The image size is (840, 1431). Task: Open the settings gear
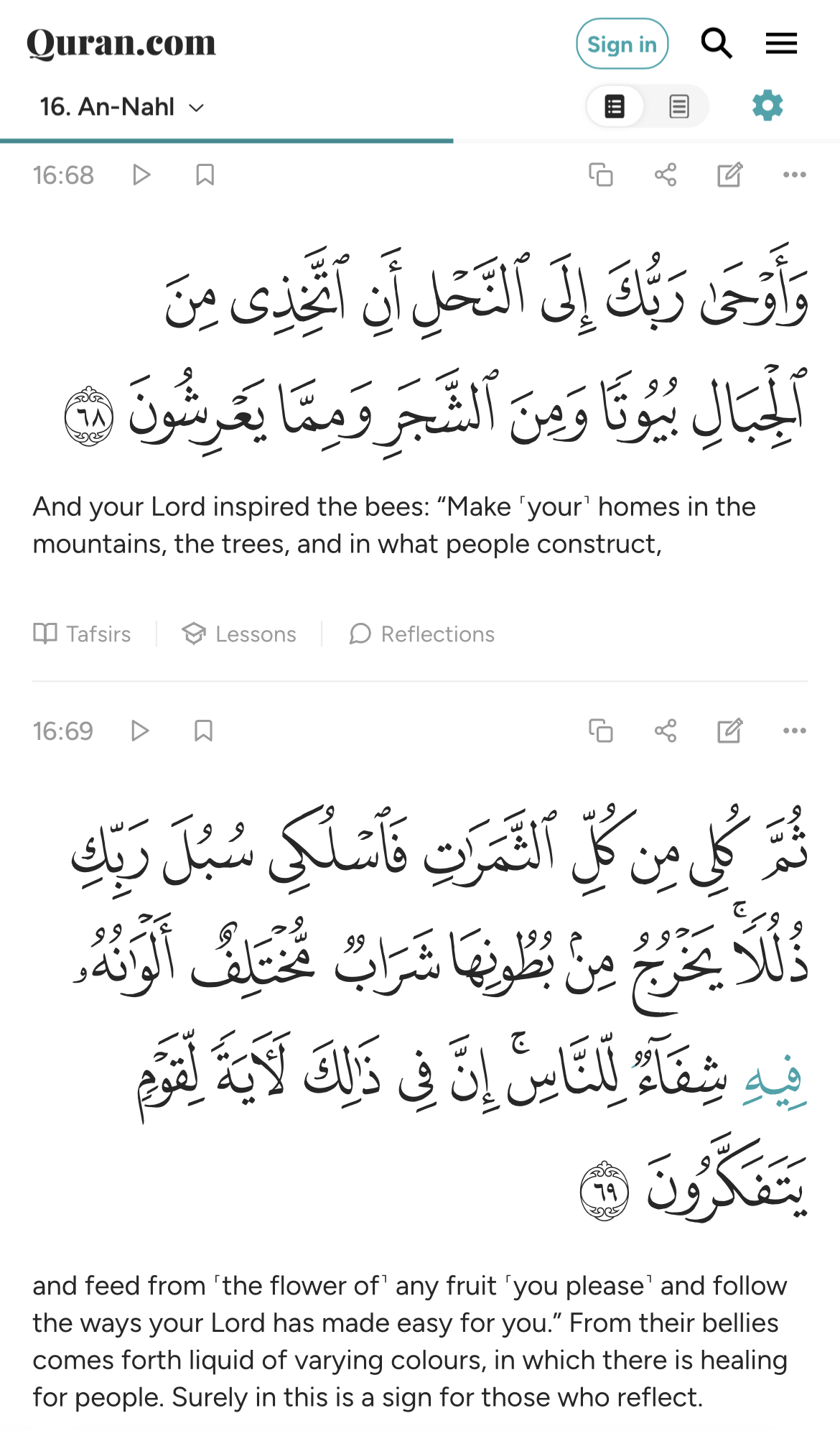coord(767,106)
